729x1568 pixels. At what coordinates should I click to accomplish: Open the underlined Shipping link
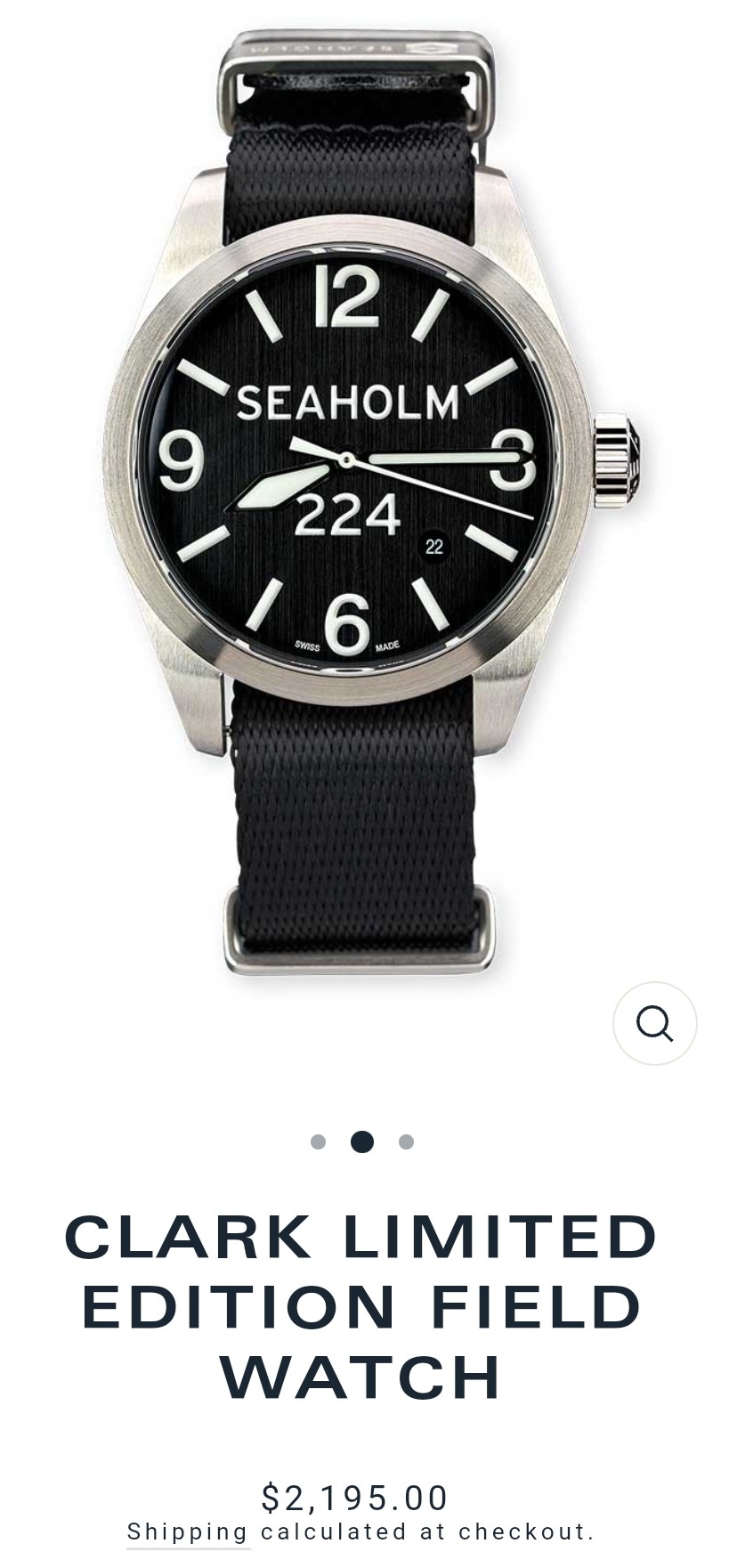[188, 1532]
